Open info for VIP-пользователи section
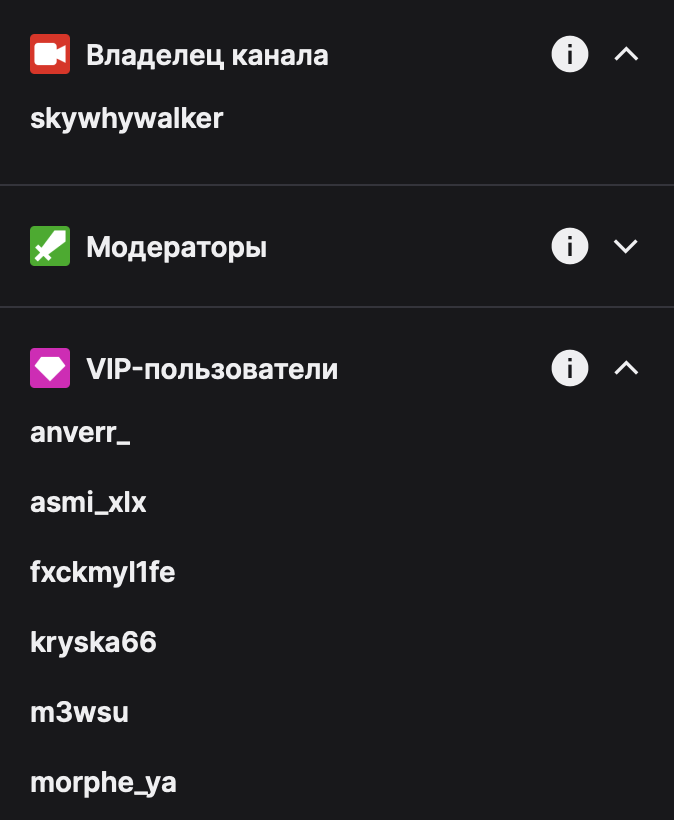This screenshot has height=820, width=674. tap(569, 368)
